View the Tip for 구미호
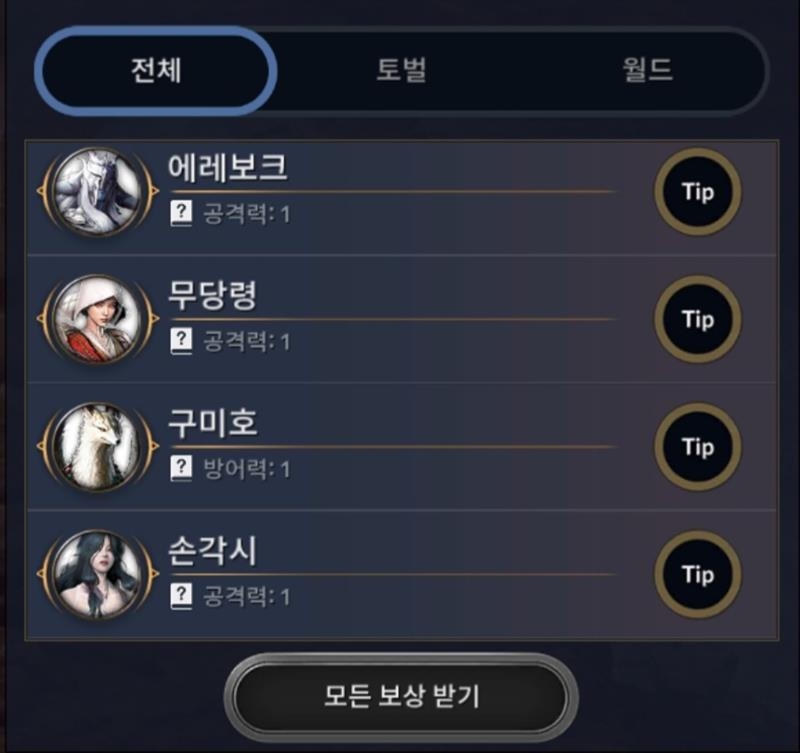 [x=697, y=447]
